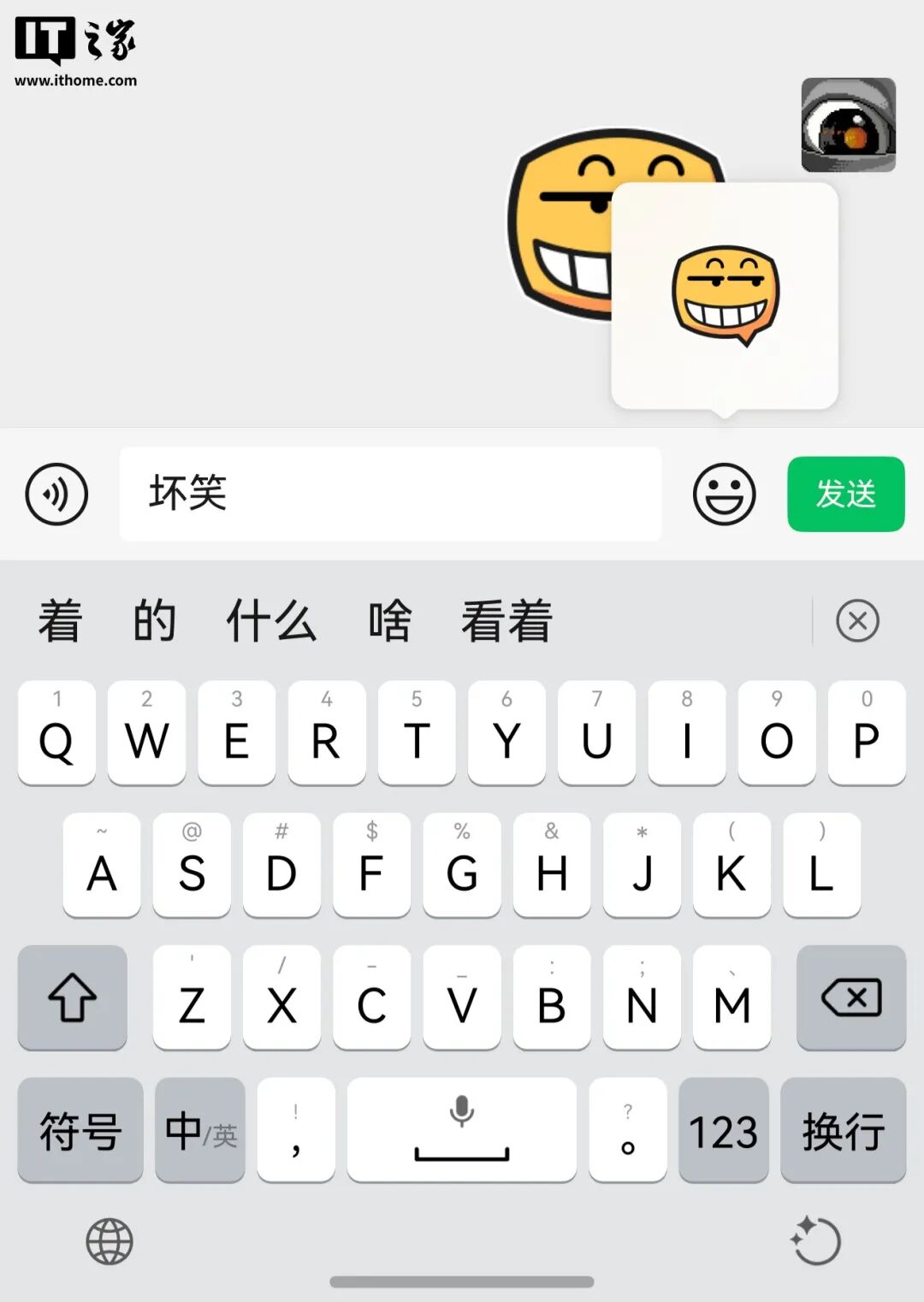Tap the 换行 newline key
Image resolution: width=924 pixels, height=1302 pixels.
tap(843, 1128)
